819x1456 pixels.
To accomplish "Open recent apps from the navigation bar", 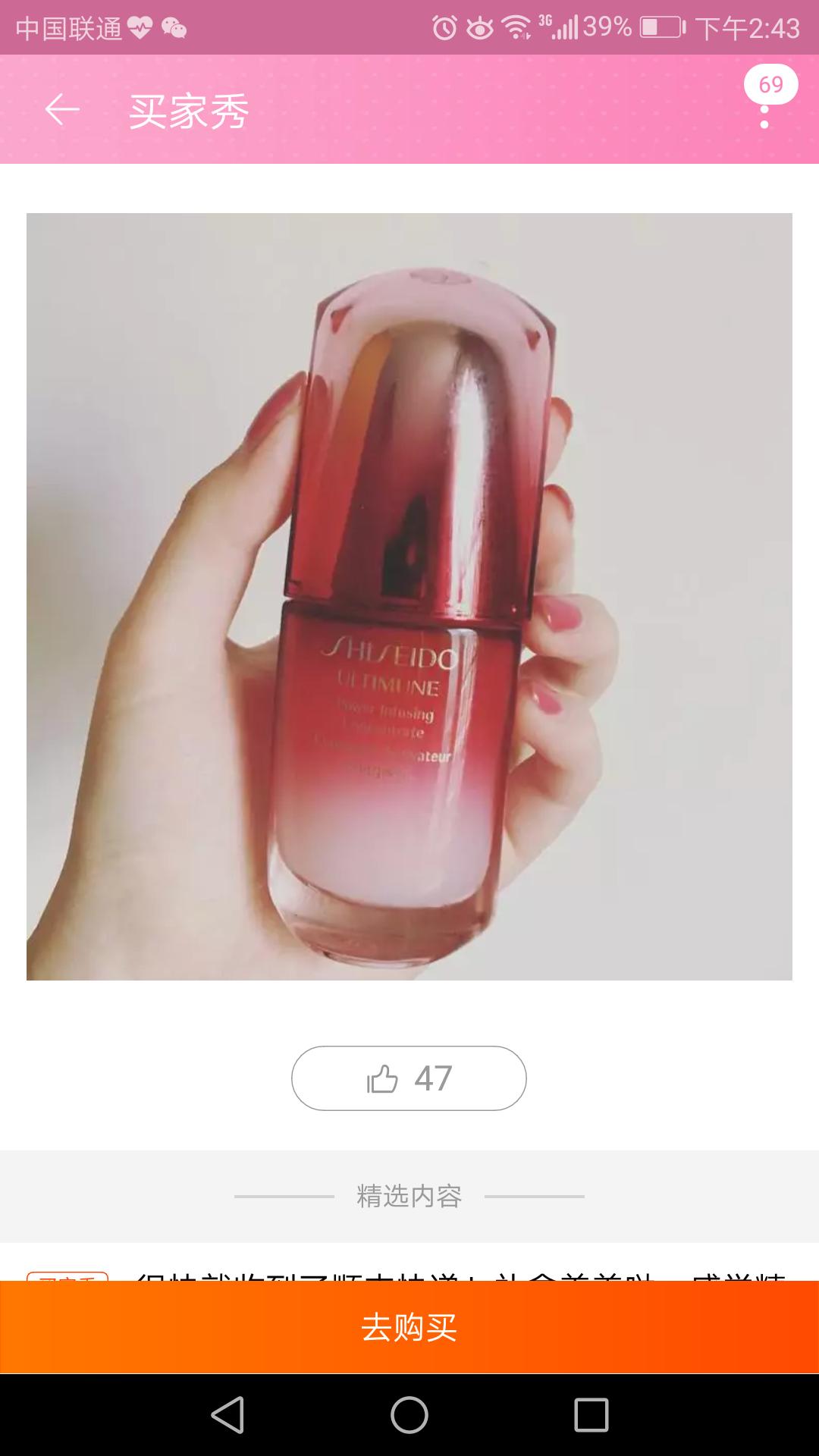I will [x=591, y=1415].
